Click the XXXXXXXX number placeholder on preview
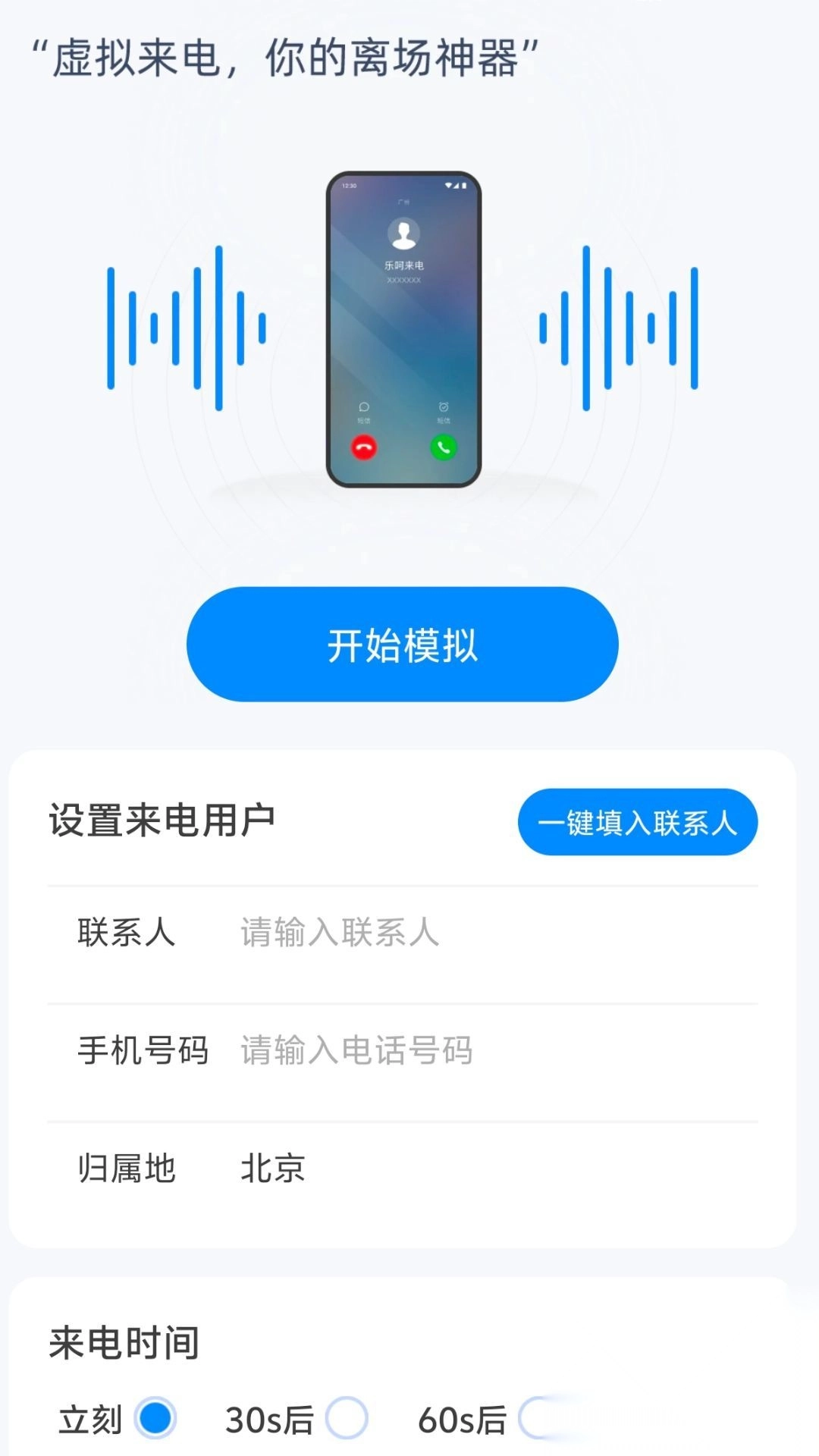 [x=403, y=282]
